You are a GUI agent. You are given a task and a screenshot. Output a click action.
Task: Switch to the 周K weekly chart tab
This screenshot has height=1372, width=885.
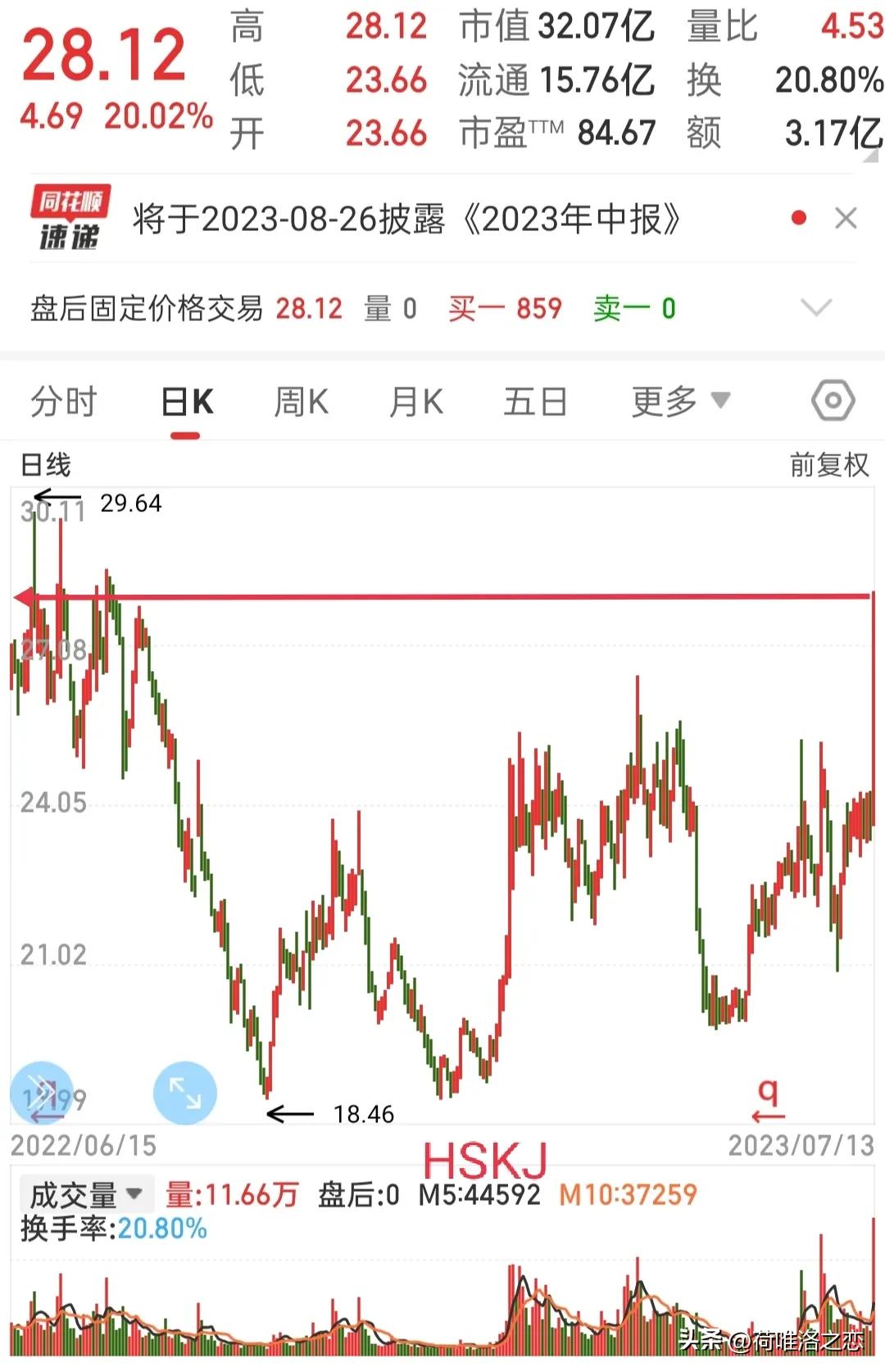(302, 401)
